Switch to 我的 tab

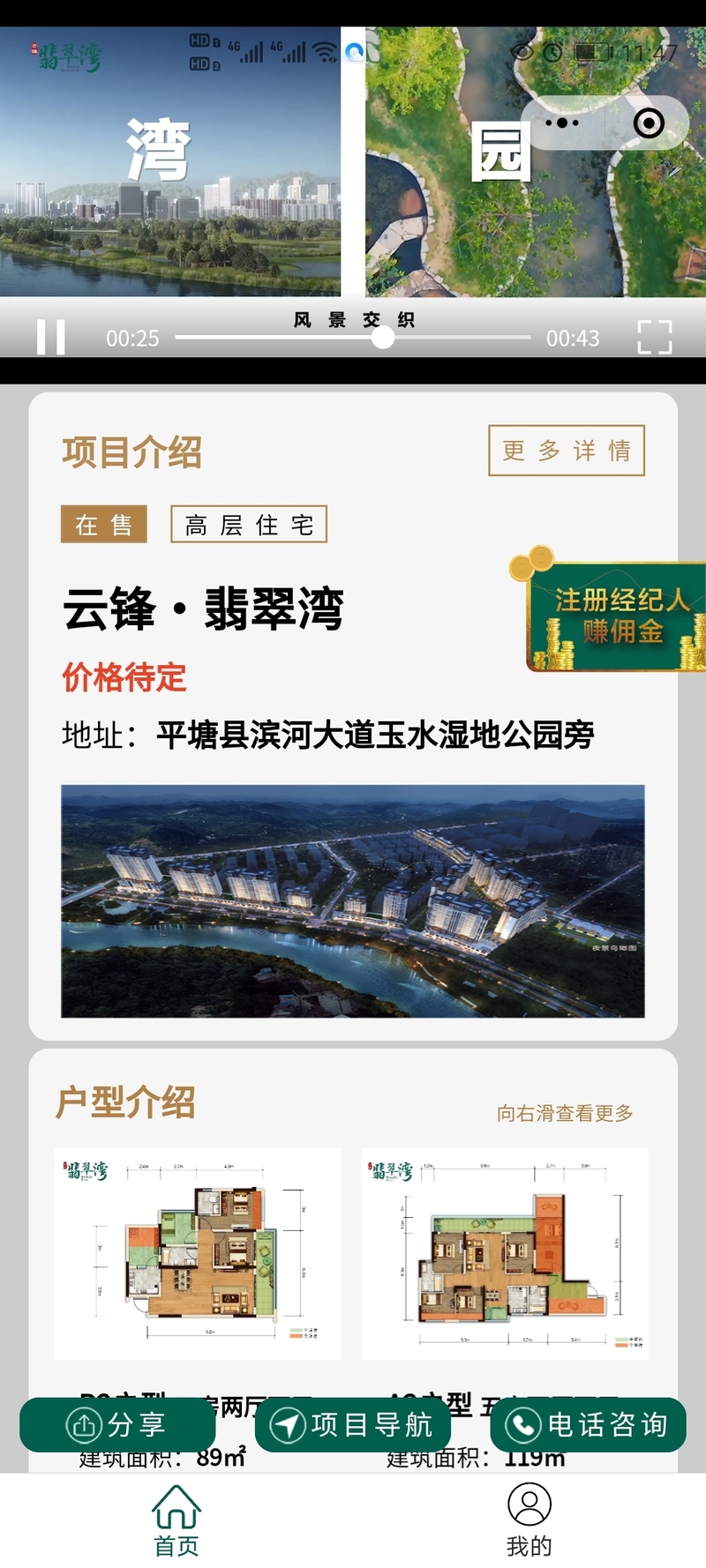tap(529, 1521)
